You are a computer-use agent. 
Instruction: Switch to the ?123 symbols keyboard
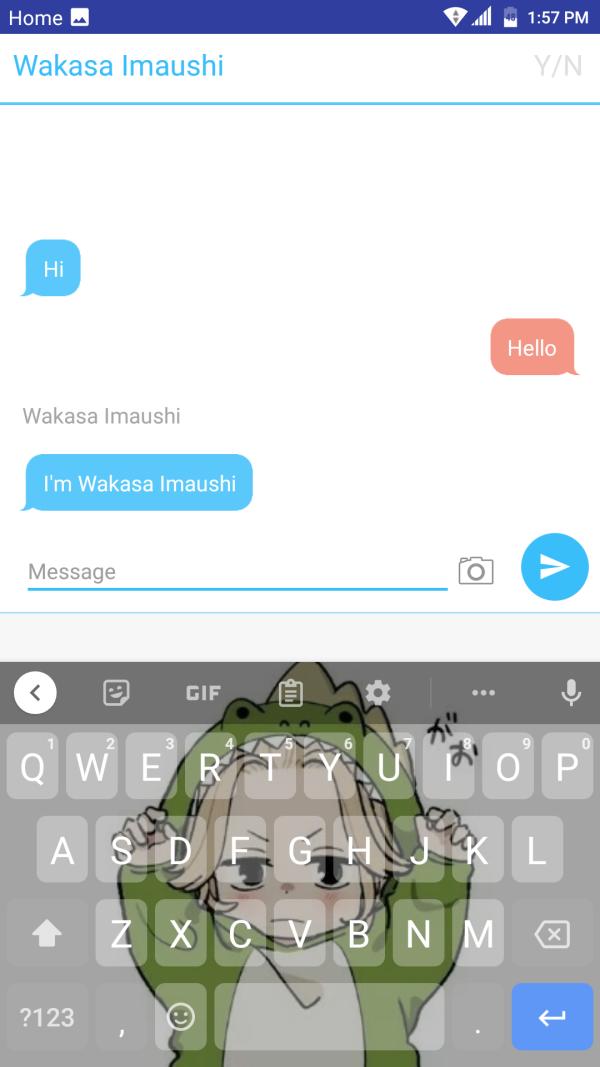click(47, 1017)
